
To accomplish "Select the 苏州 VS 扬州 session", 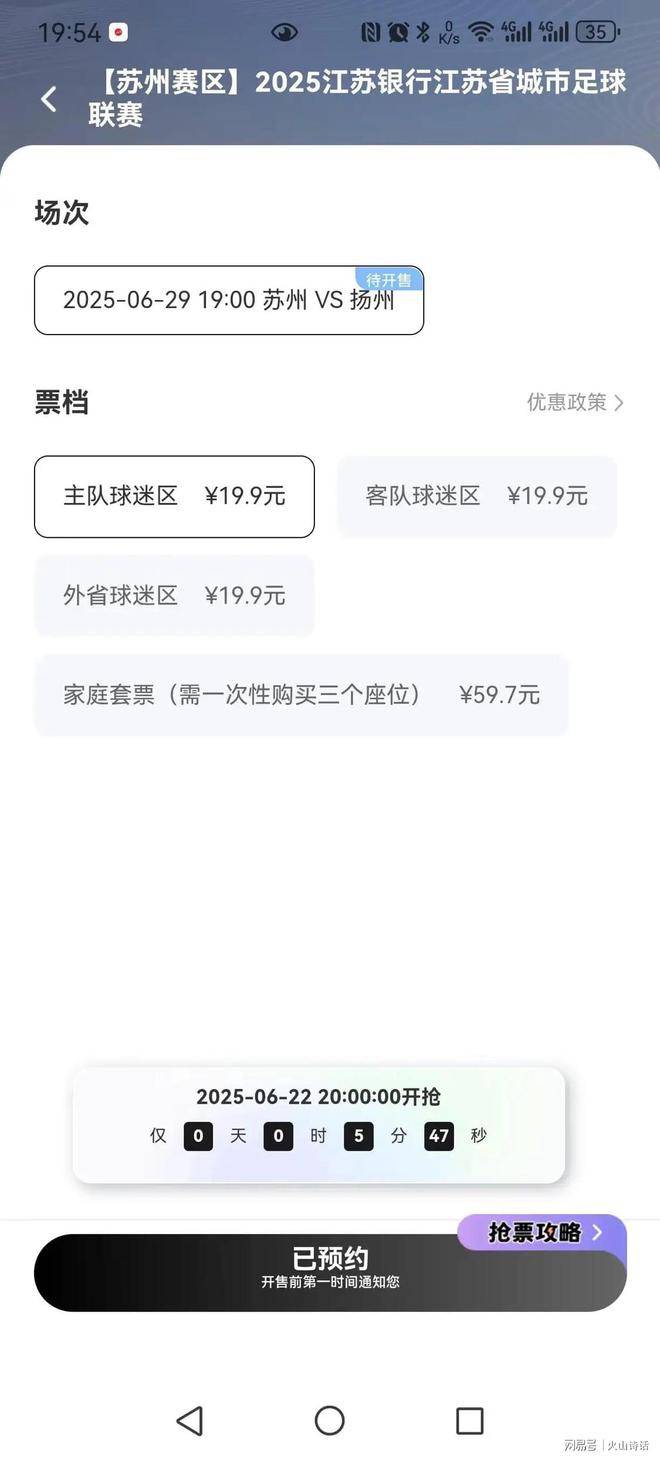I will (229, 300).
